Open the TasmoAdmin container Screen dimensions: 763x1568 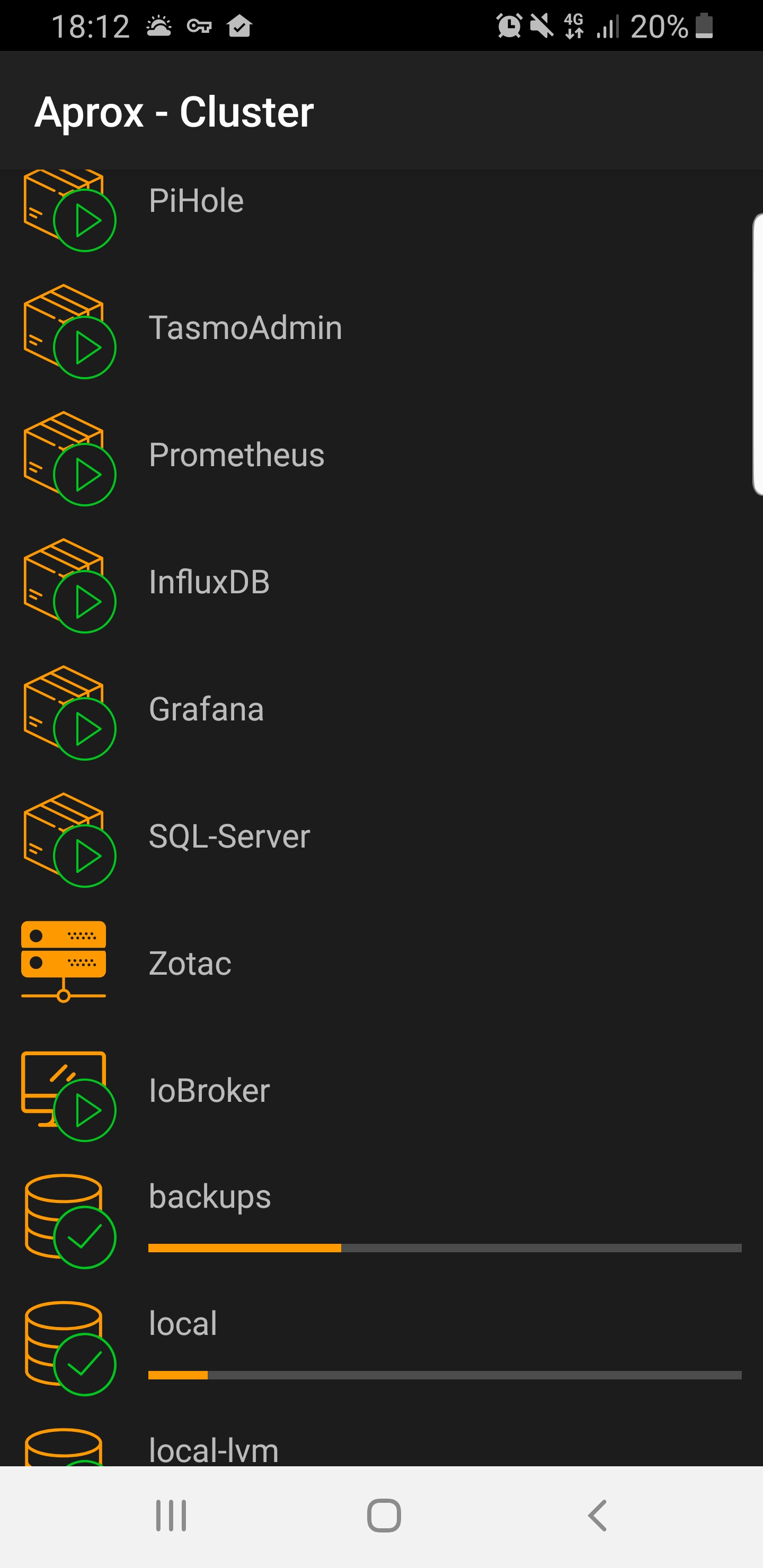click(x=381, y=328)
